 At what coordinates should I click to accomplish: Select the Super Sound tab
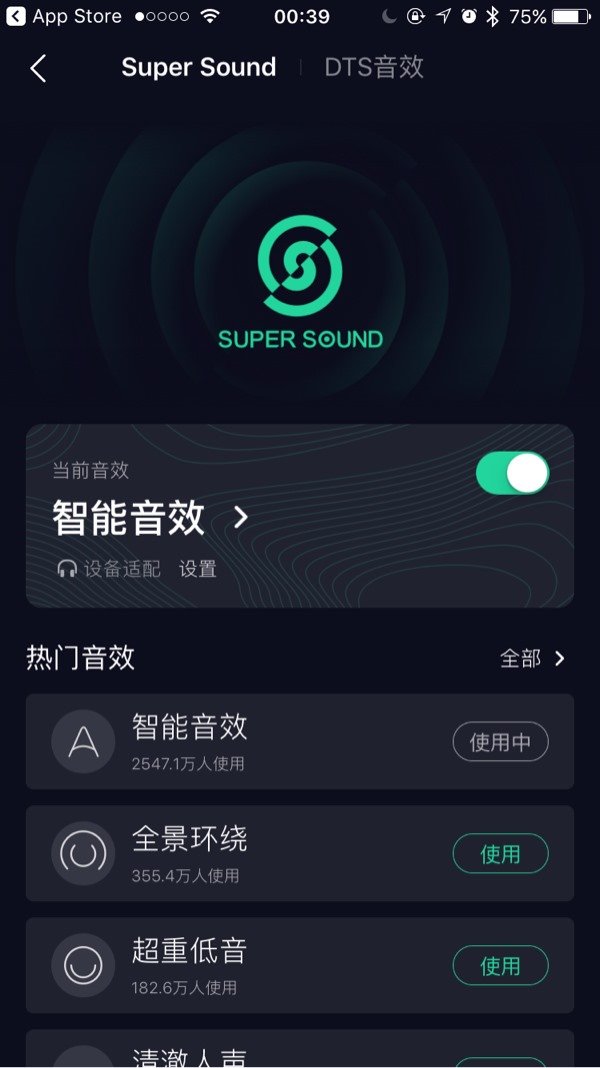(x=198, y=67)
